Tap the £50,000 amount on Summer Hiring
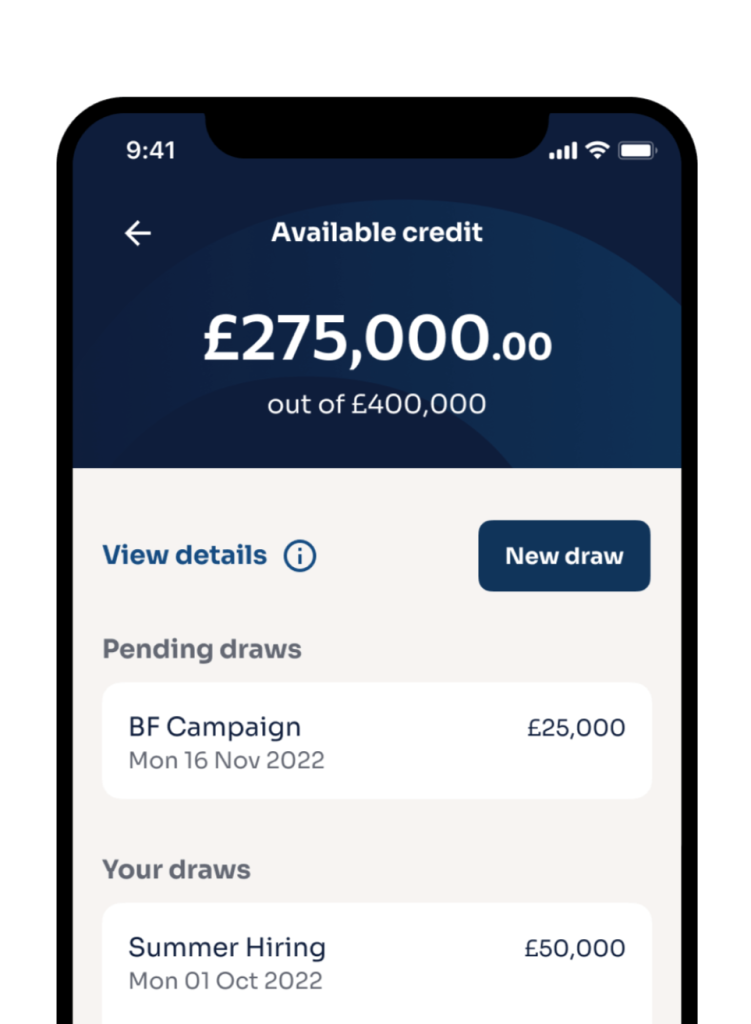This screenshot has height=1024, width=751. coord(574,947)
